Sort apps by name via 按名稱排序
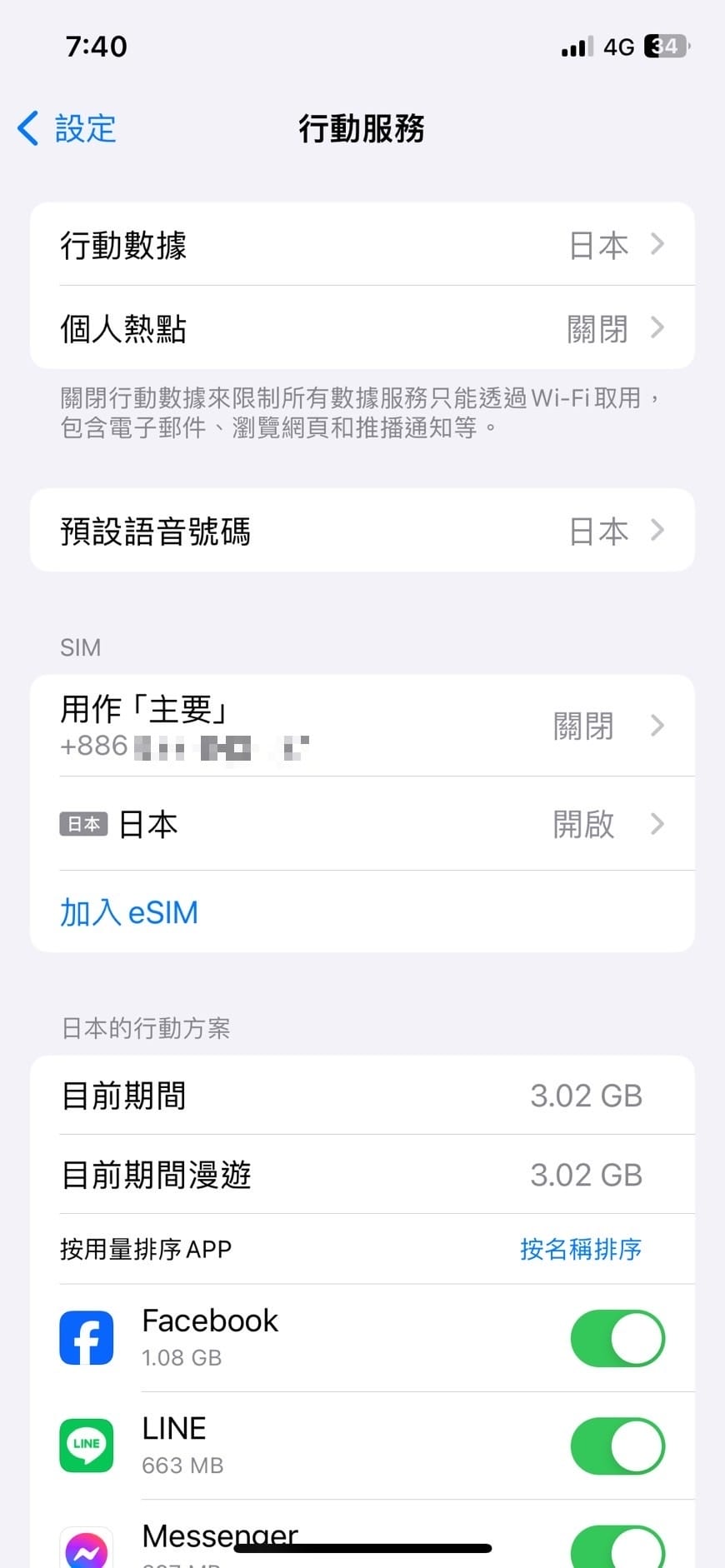Image resolution: width=725 pixels, height=1568 pixels. click(x=580, y=1249)
